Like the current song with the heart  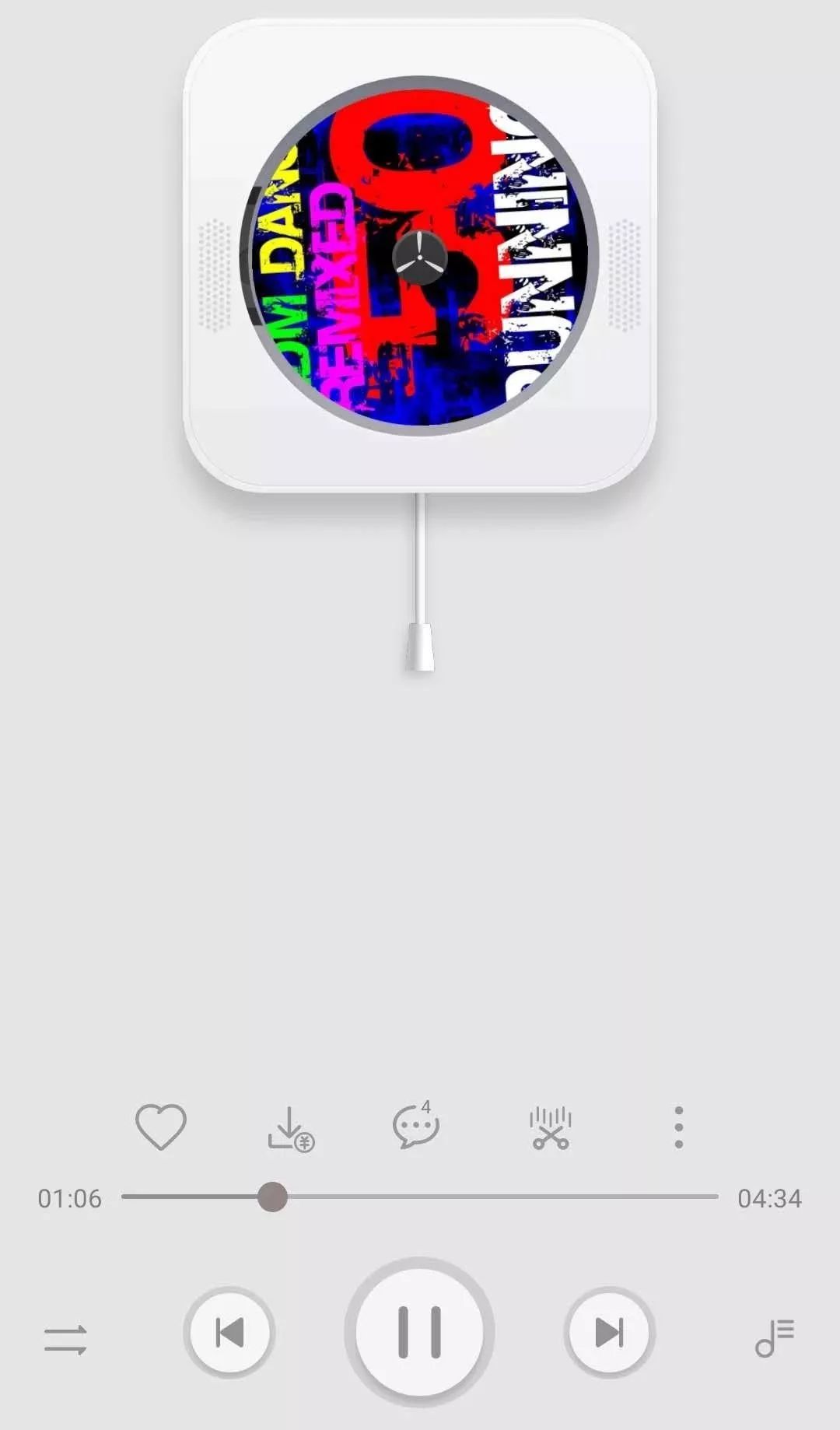[161, 1127]
